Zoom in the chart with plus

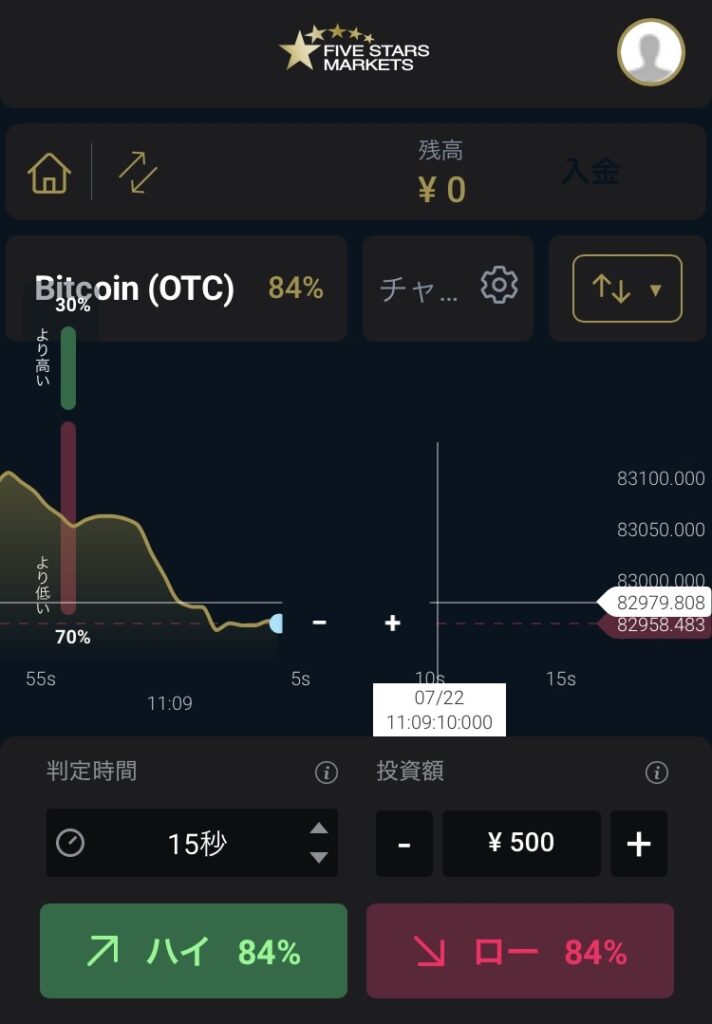pos(393,622)
